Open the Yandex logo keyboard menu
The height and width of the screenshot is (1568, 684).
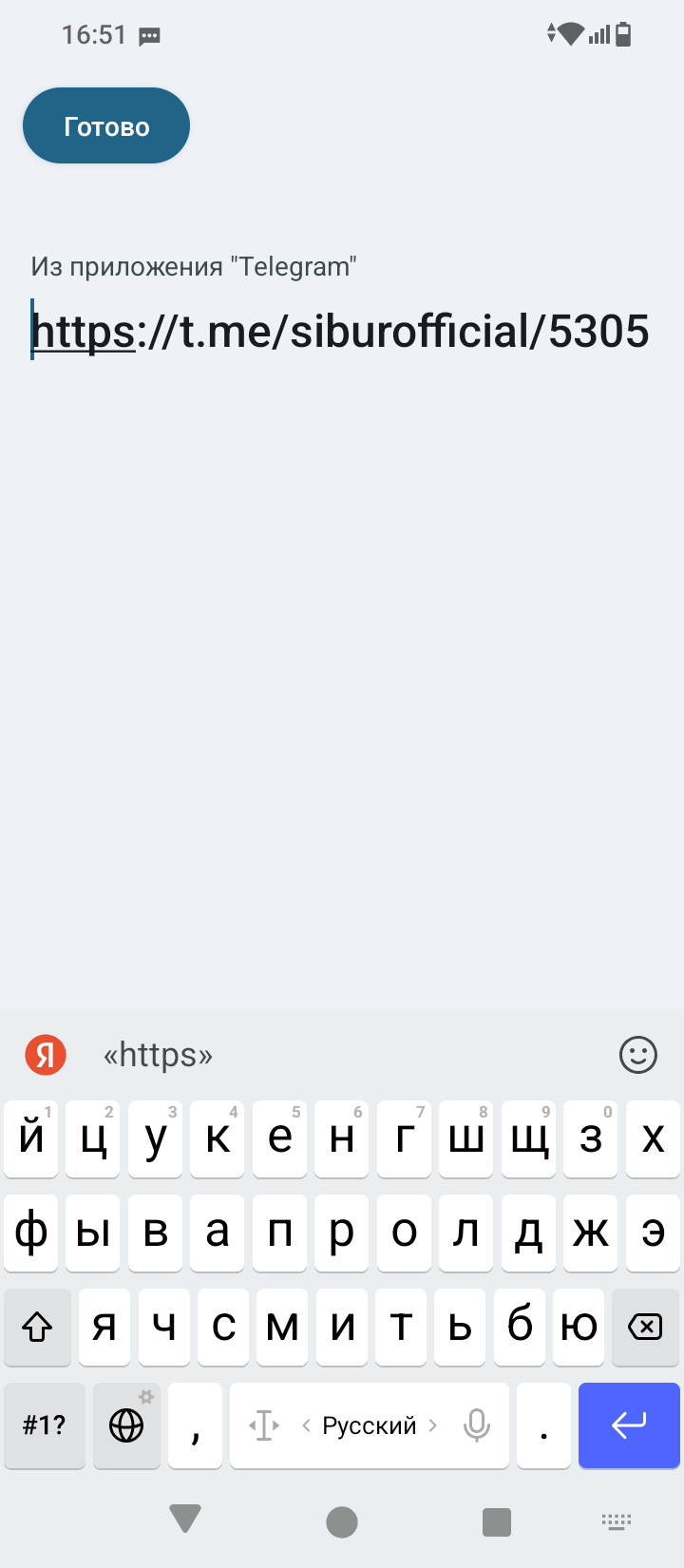pyautogui.click(x=46, y=1055)
